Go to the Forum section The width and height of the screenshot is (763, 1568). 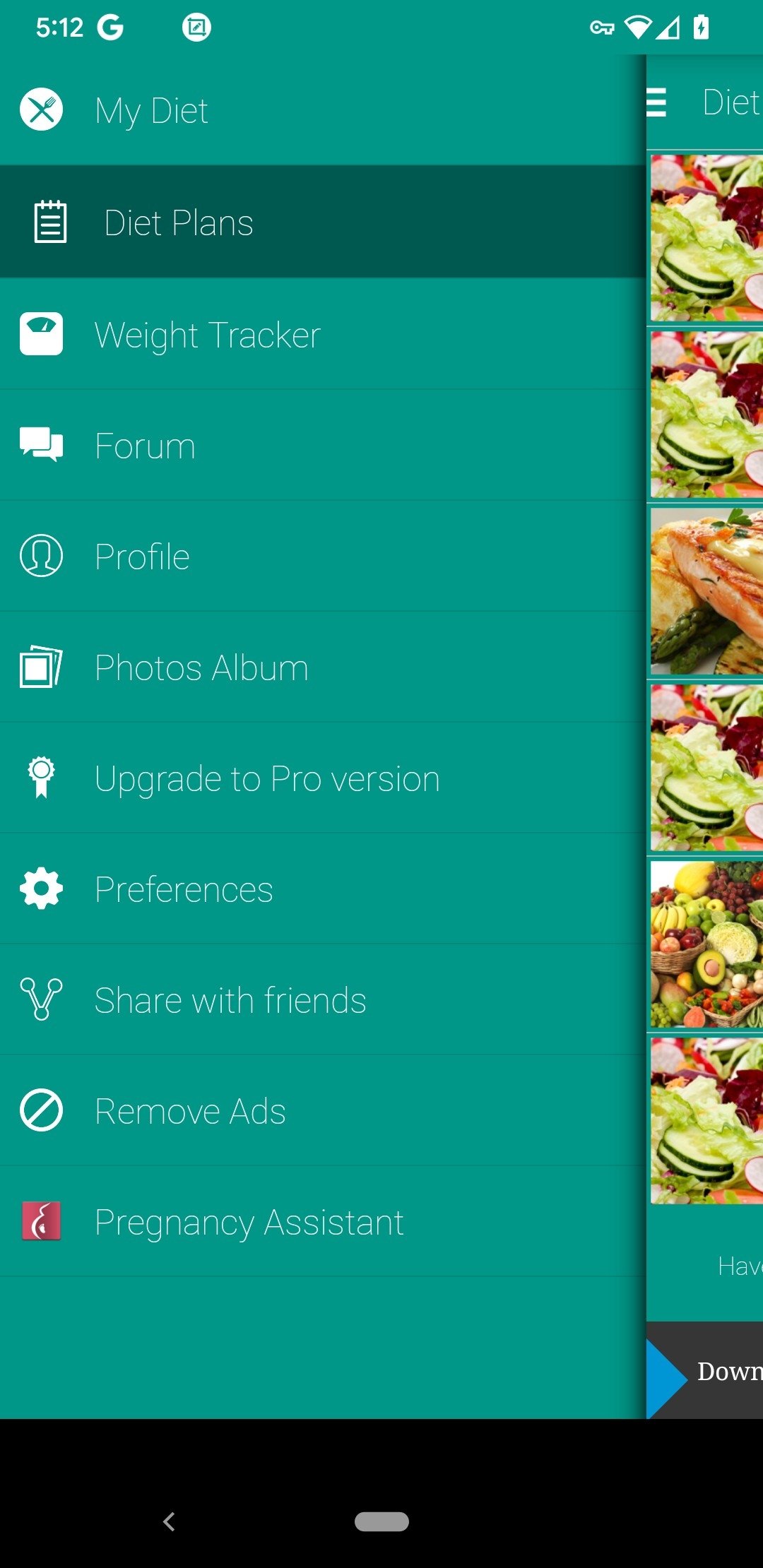tap(323, 445)
